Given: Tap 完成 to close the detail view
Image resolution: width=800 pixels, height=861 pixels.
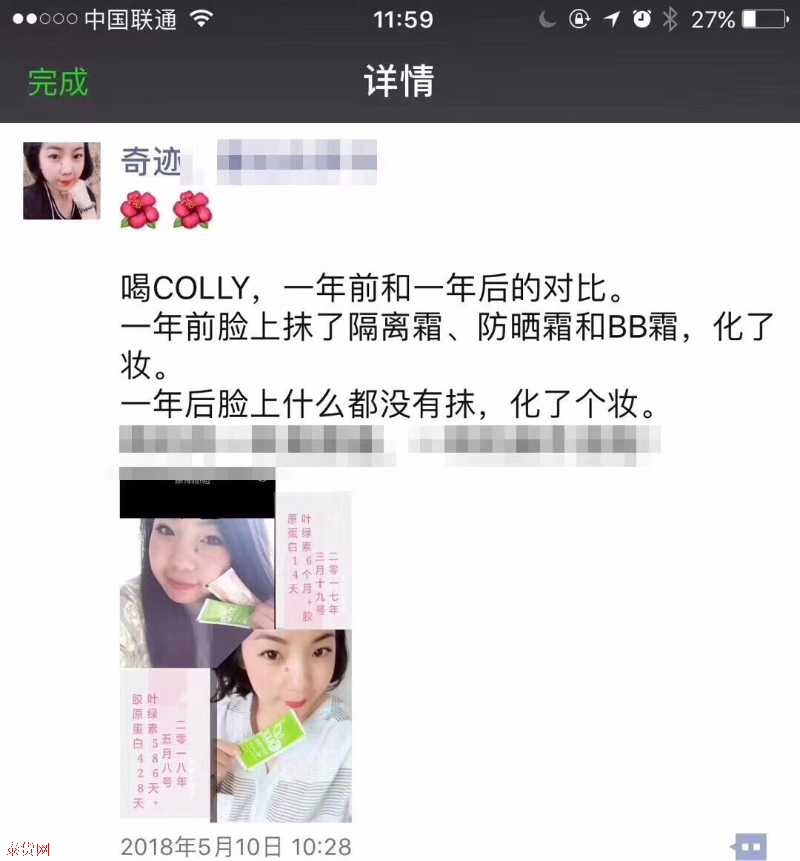Looking at the screenshot, I should pyautogui.click(x=58, y=83).
